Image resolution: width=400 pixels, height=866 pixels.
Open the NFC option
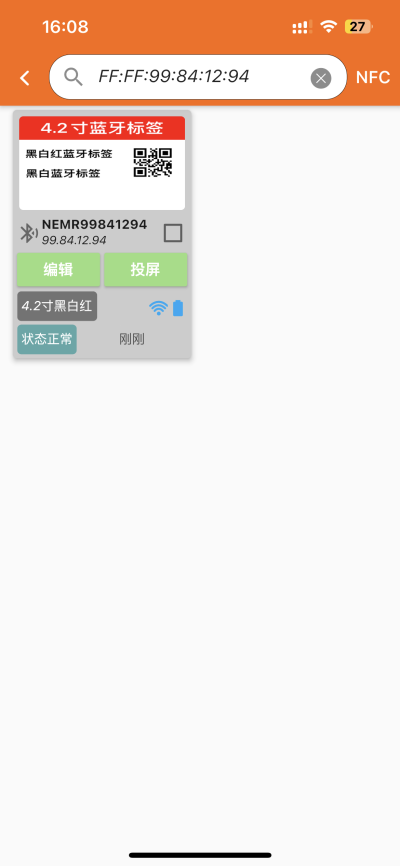(373, 77)
